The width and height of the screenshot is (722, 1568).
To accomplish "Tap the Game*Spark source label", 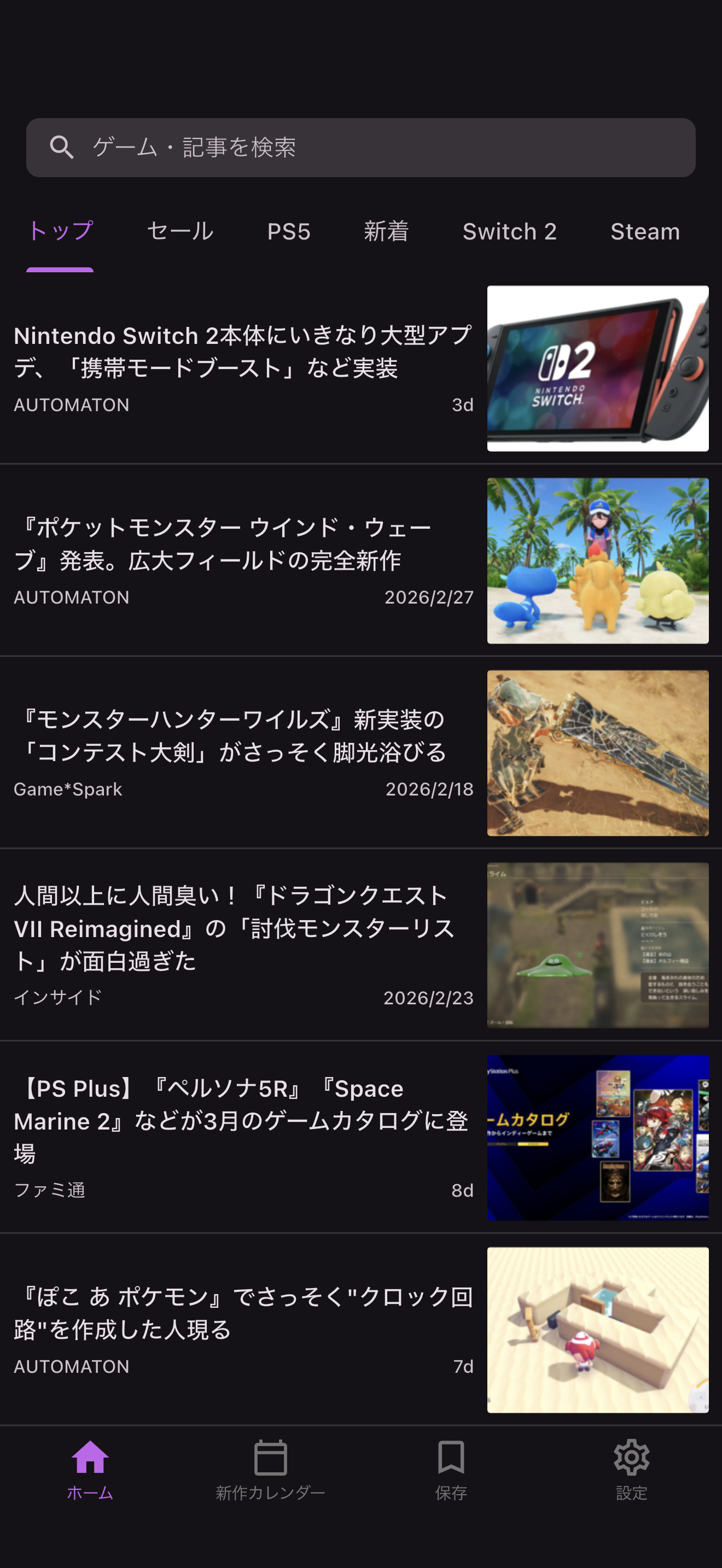I will 68,789.
